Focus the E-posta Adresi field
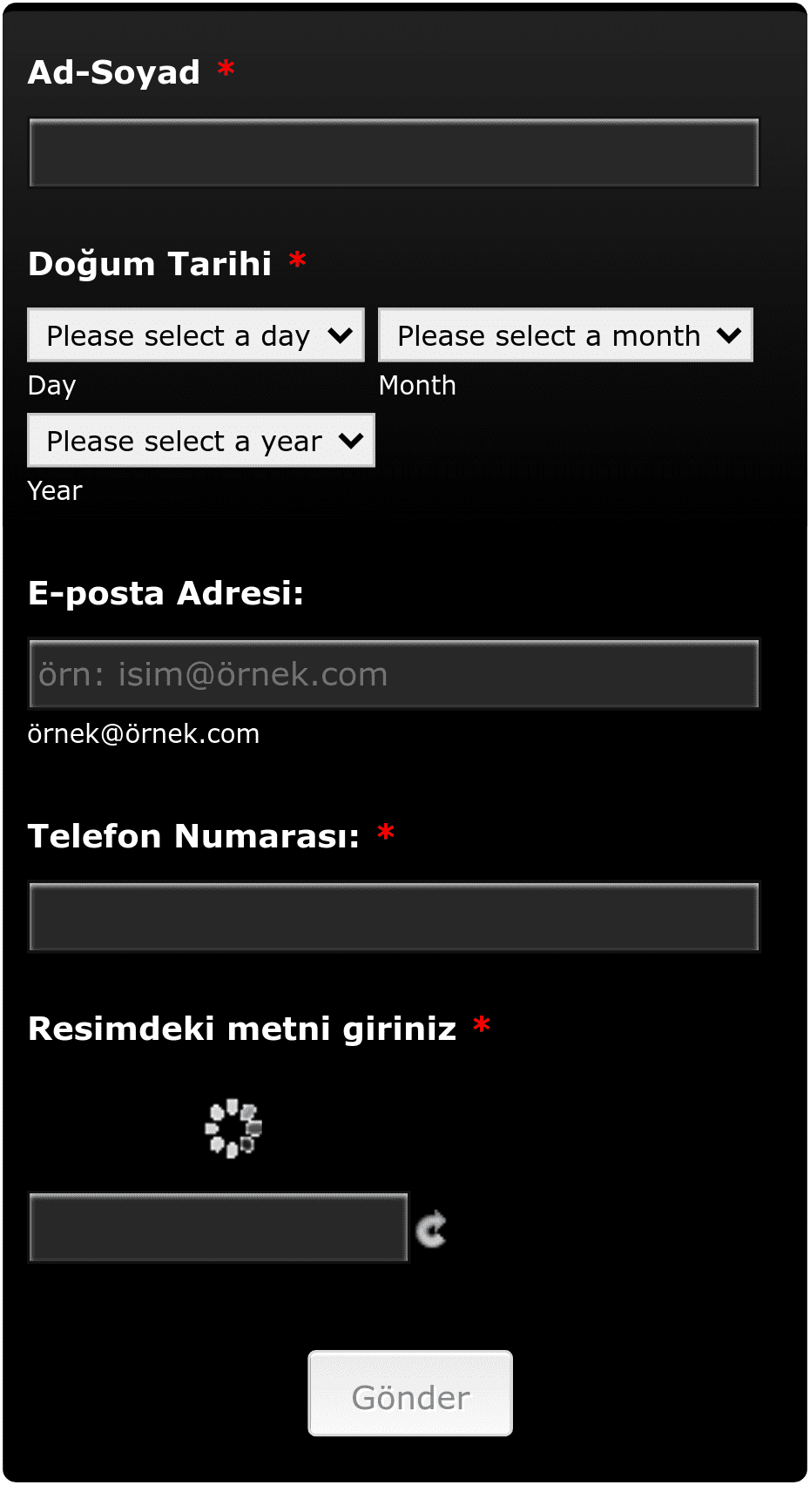The image size is (810, 1512). click(394, 674)
